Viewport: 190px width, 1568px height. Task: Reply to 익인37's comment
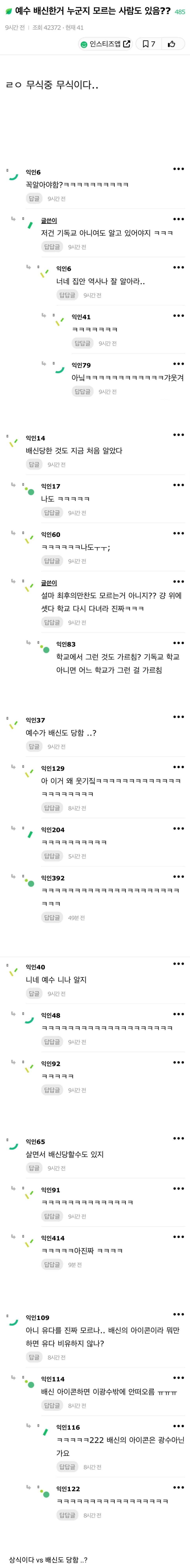[34, 746]
